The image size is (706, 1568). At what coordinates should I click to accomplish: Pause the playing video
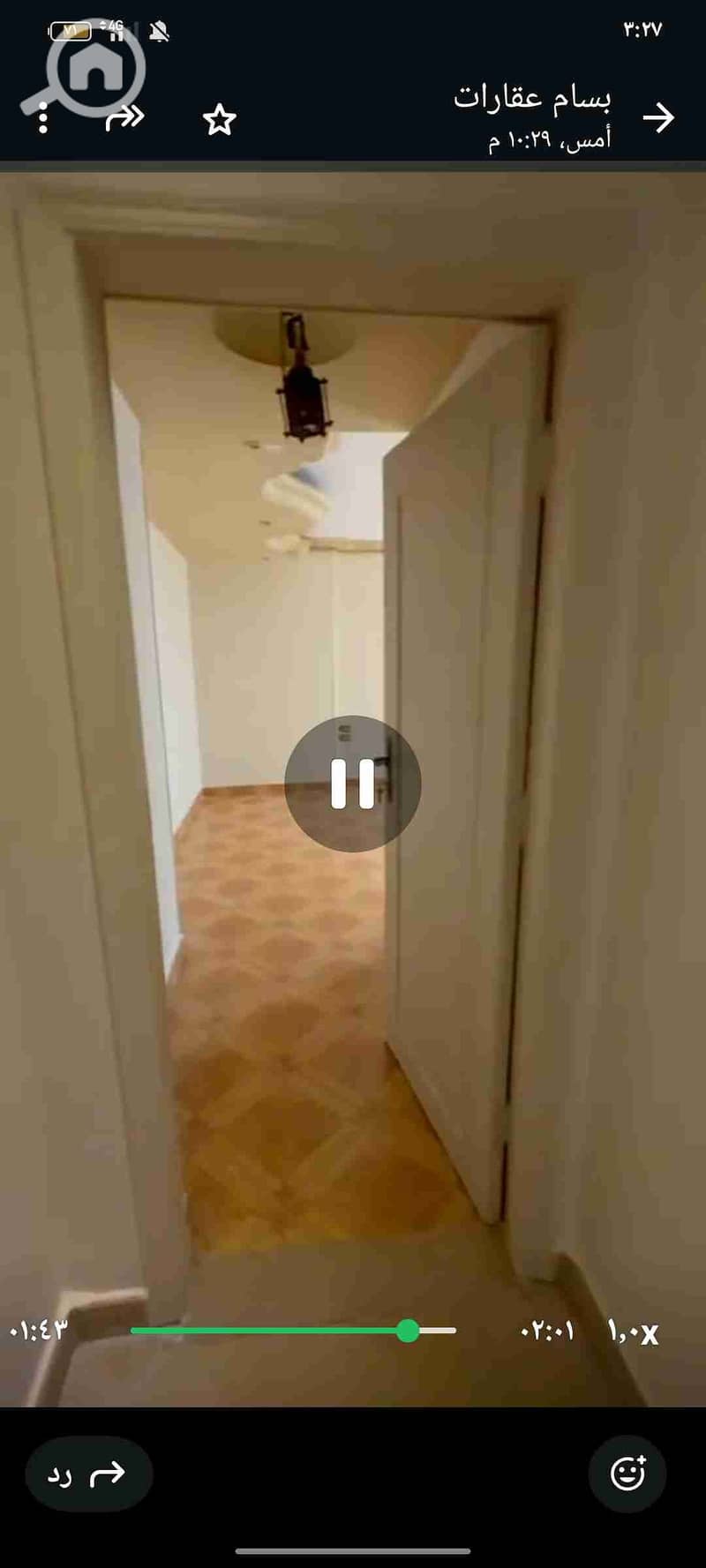tap(352, 784)
